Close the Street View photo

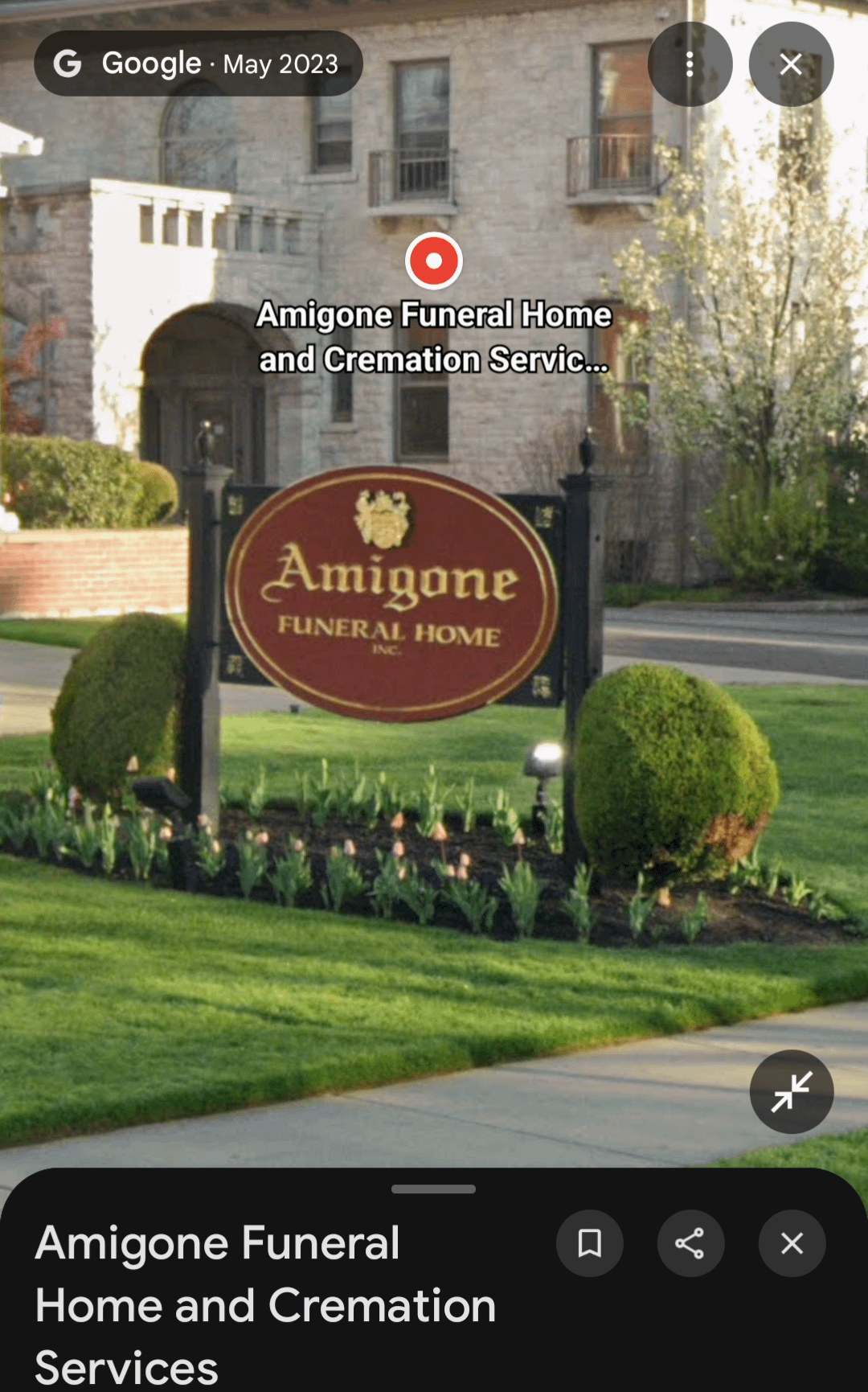tap(791, 64)
